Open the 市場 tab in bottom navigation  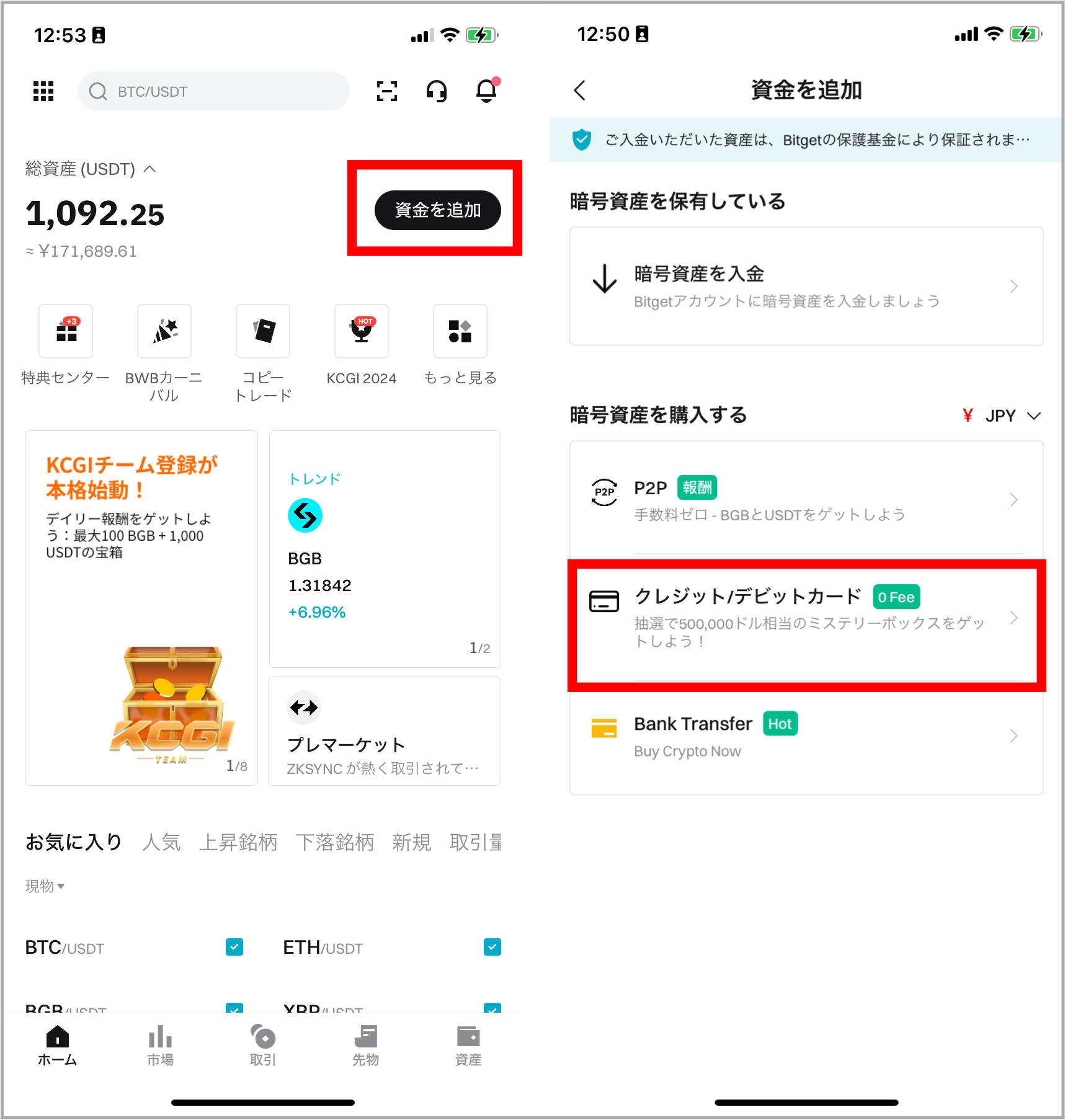coord(160,1048)
